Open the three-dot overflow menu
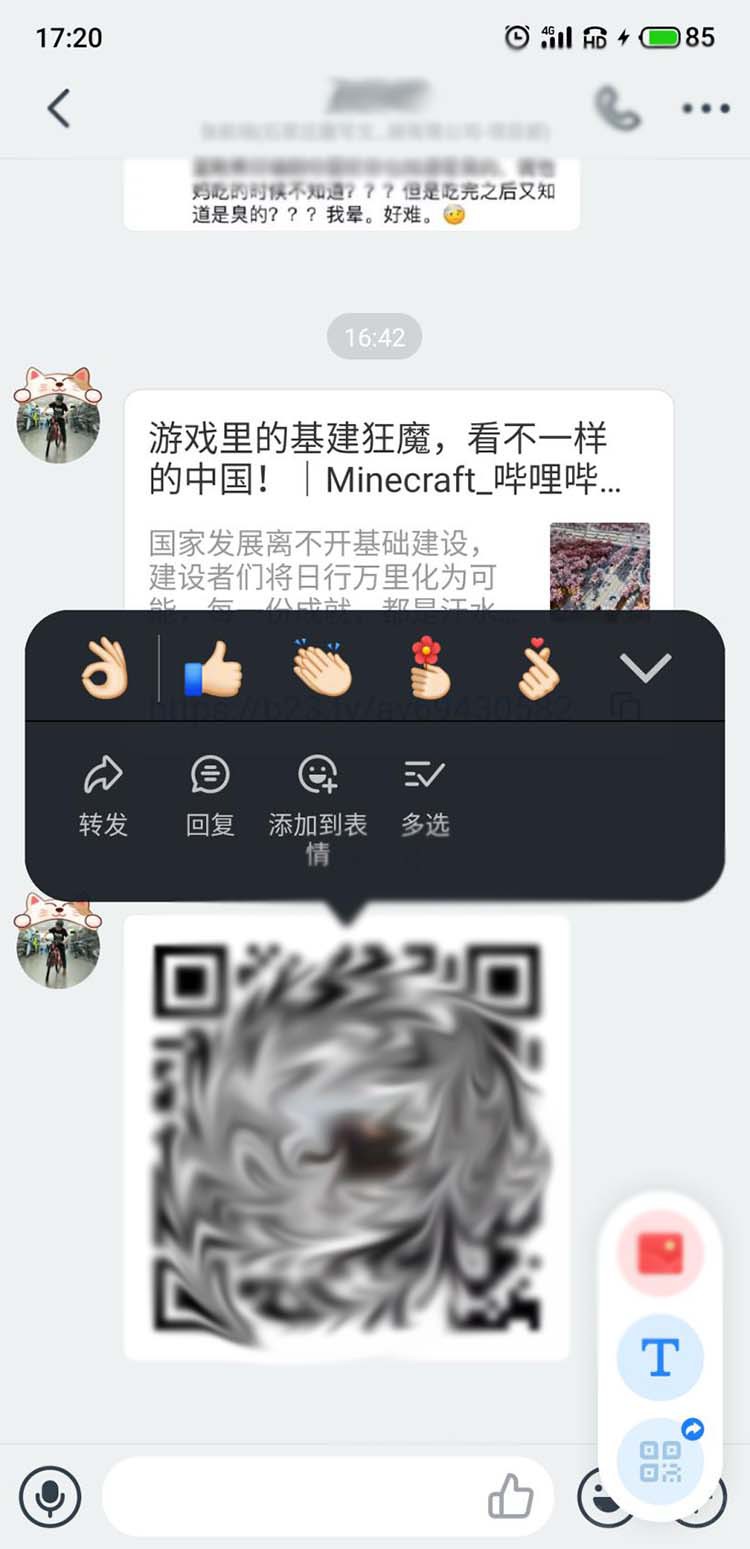 click(x=706, y=108)
